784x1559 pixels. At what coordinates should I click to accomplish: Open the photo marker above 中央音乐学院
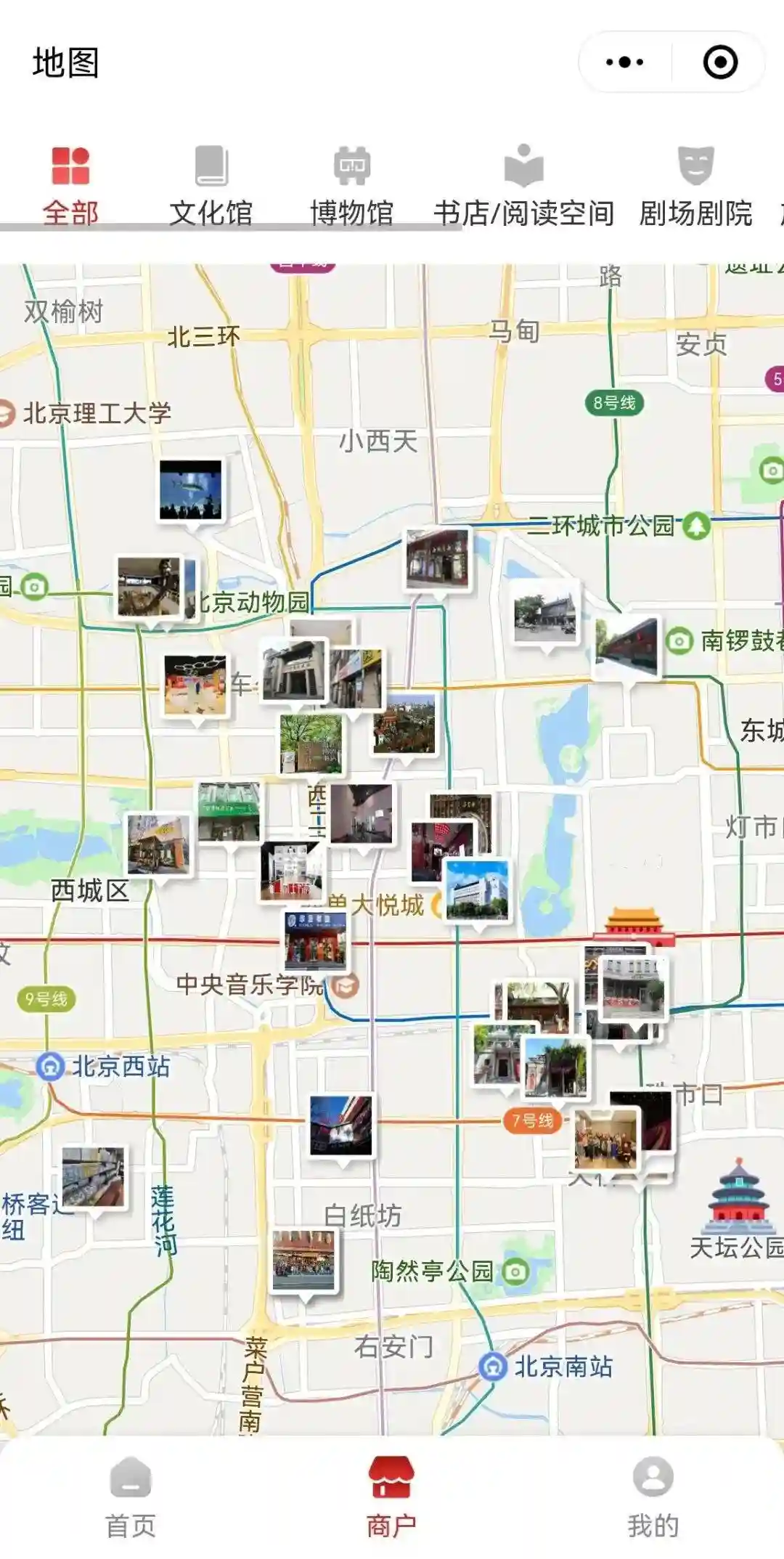click(x=315, y=941)
